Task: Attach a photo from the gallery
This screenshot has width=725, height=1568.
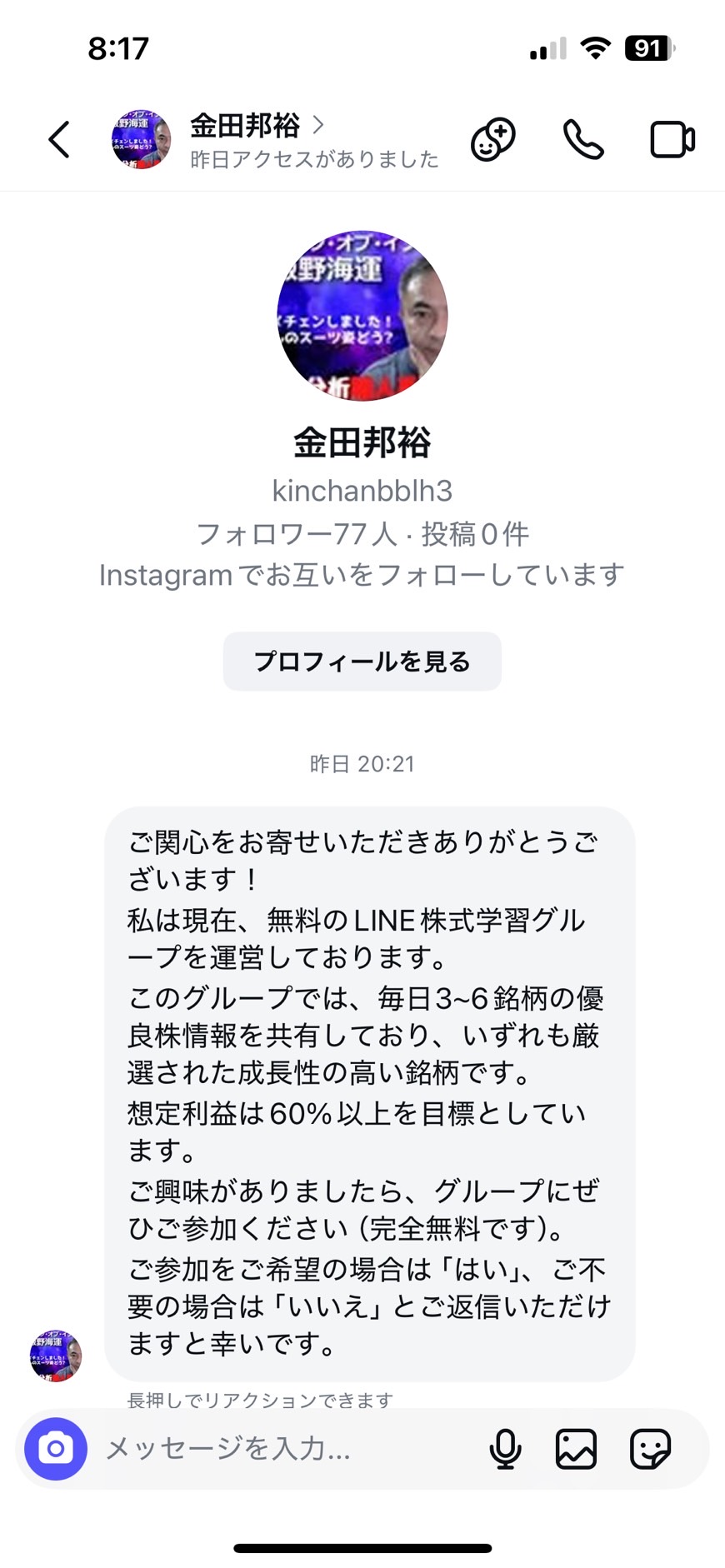Action: [x=577, y=1449]
